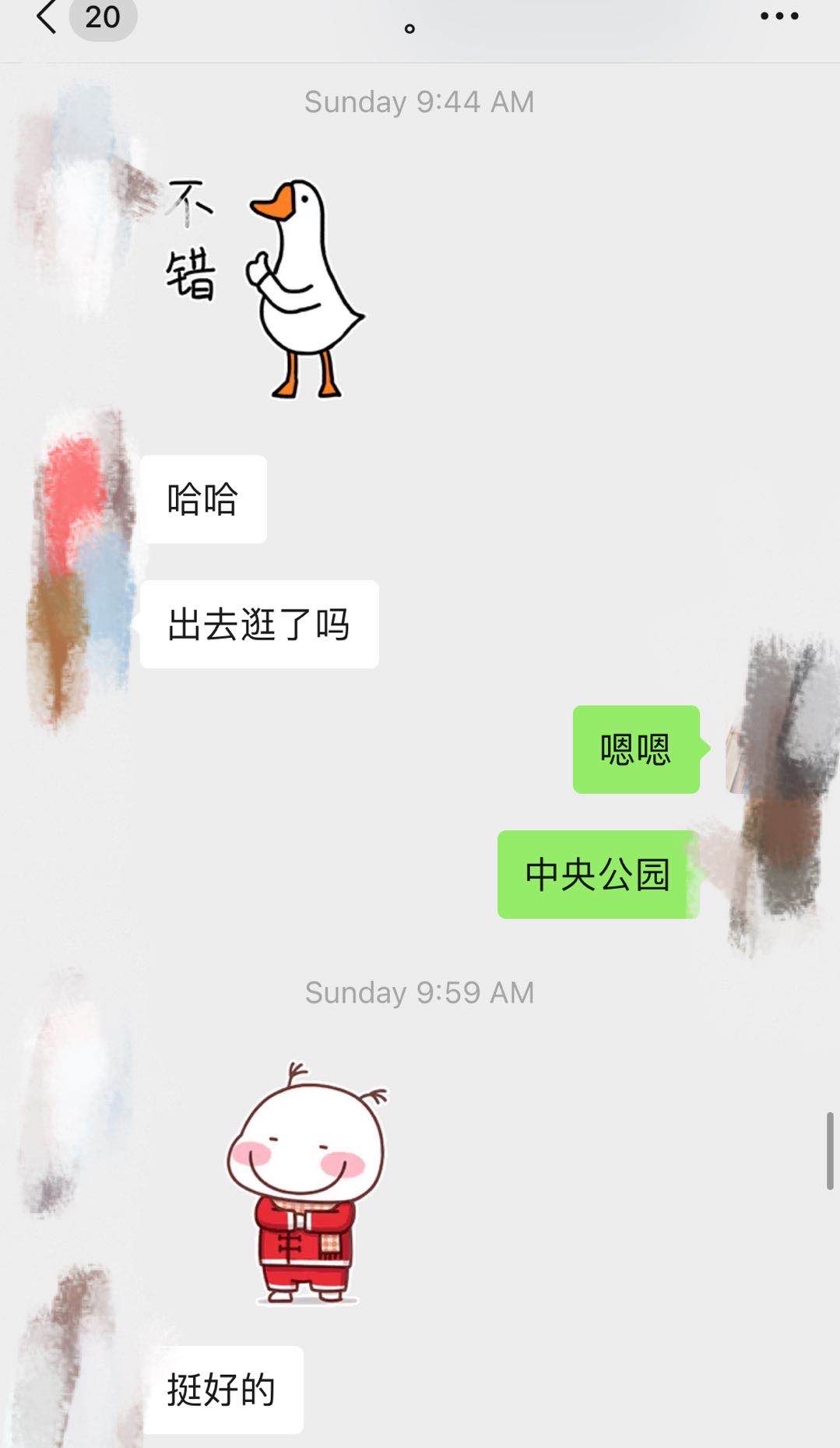Open the three-dot chat info menu
Image resolution: width=840 pixels, height=1448 pixels.
point(779,16)
